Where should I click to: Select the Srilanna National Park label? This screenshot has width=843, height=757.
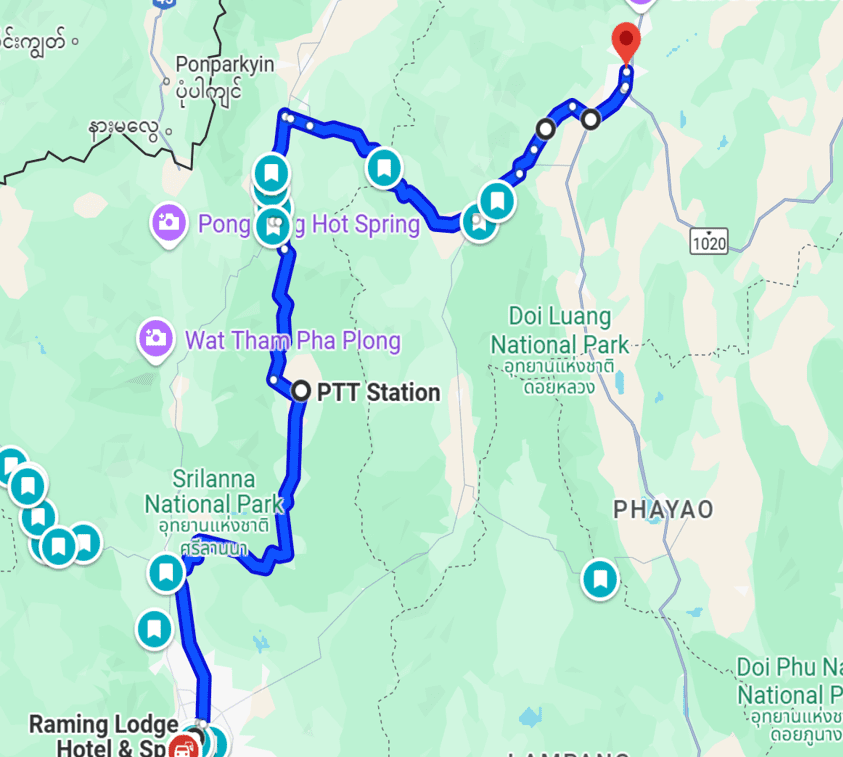pyautogui.click(x=215, y=490)
